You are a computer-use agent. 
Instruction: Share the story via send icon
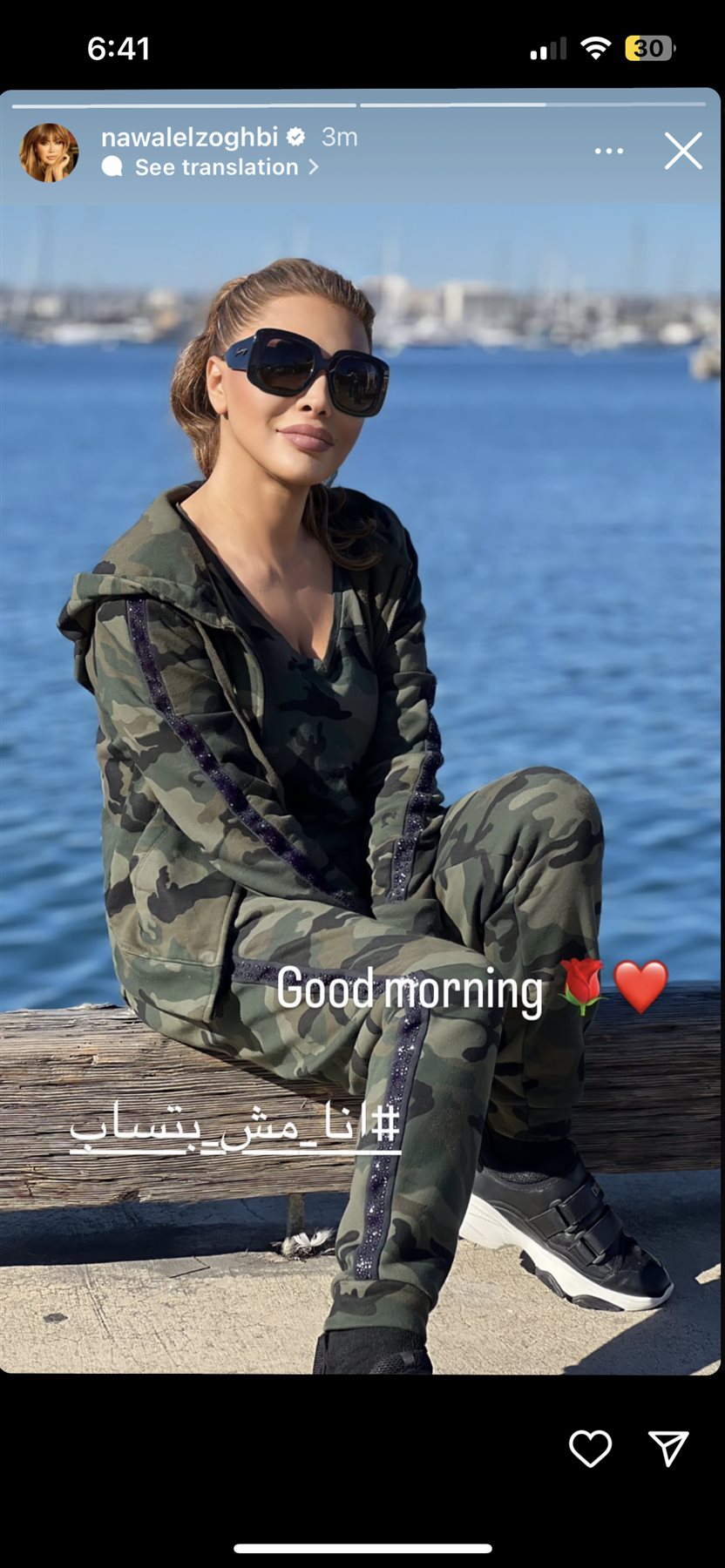click(x=668, y=1448)
